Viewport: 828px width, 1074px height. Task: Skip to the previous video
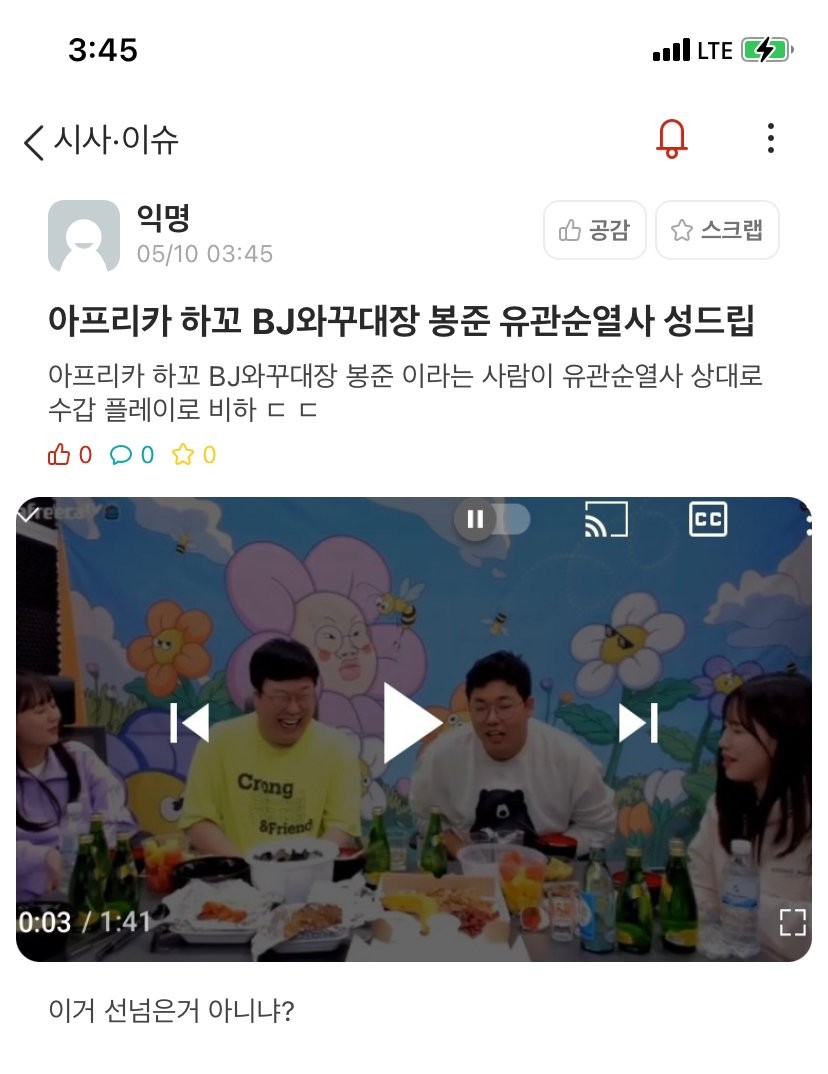189,722
